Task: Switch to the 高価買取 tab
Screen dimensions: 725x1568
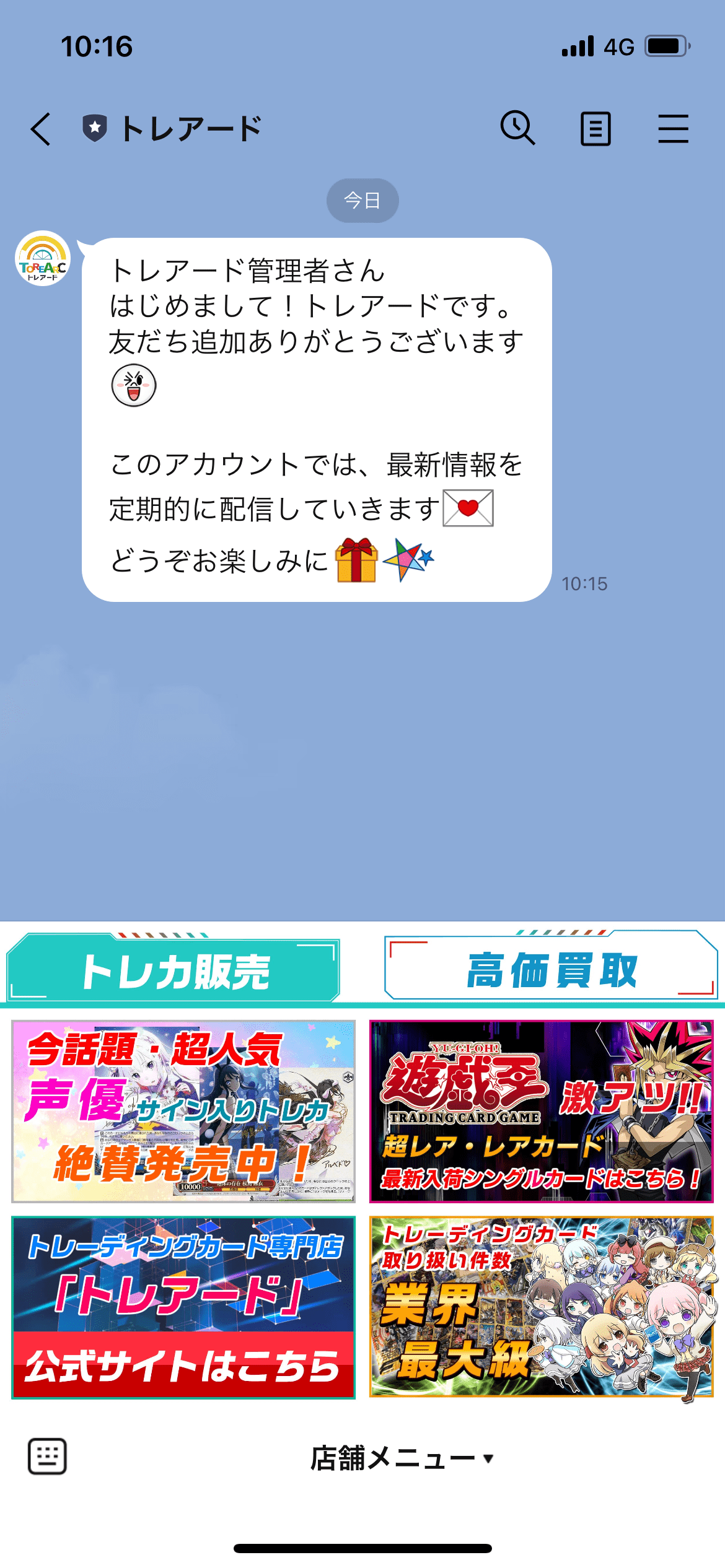Action: (550, 969)
